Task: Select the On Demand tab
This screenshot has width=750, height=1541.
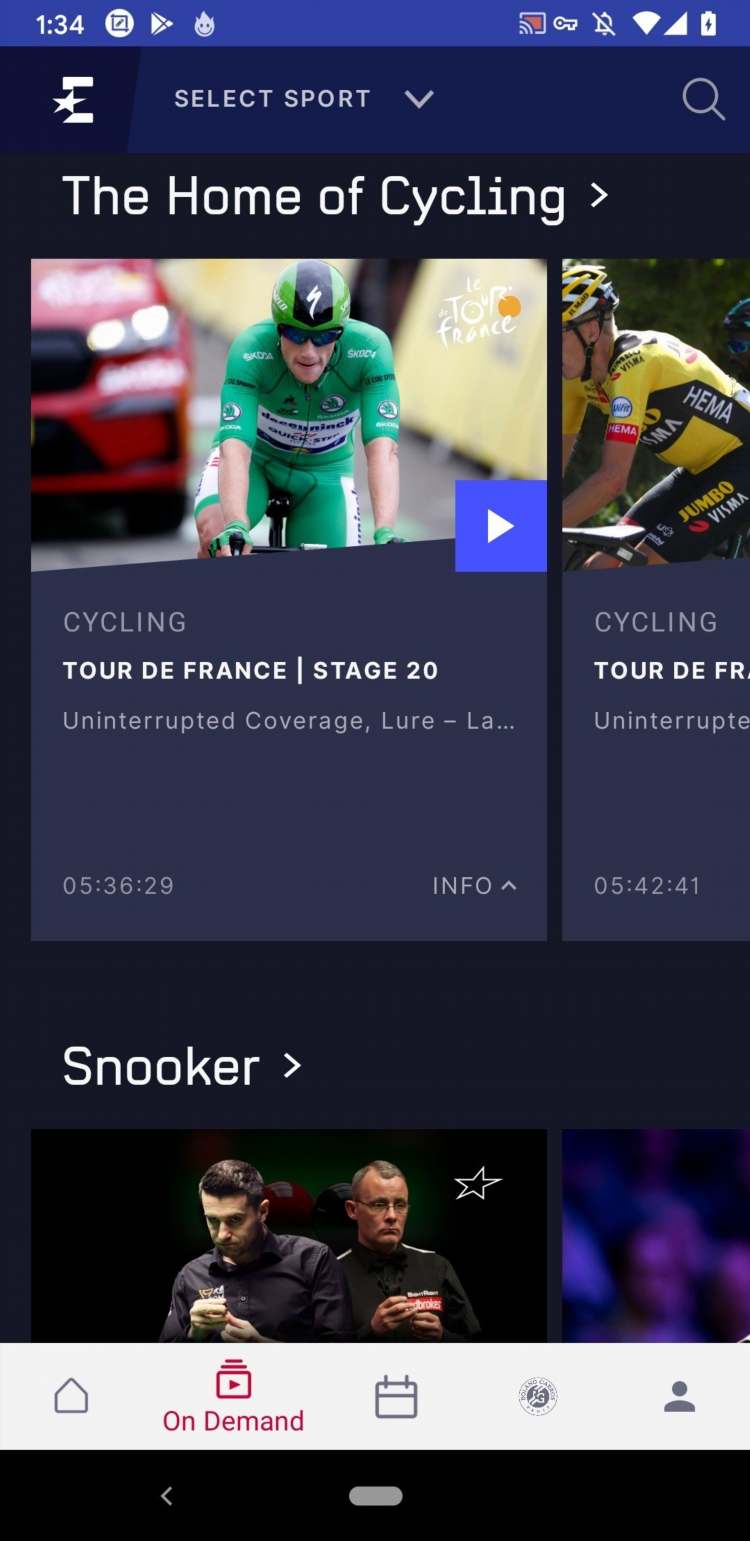Action: [233, 1396]
